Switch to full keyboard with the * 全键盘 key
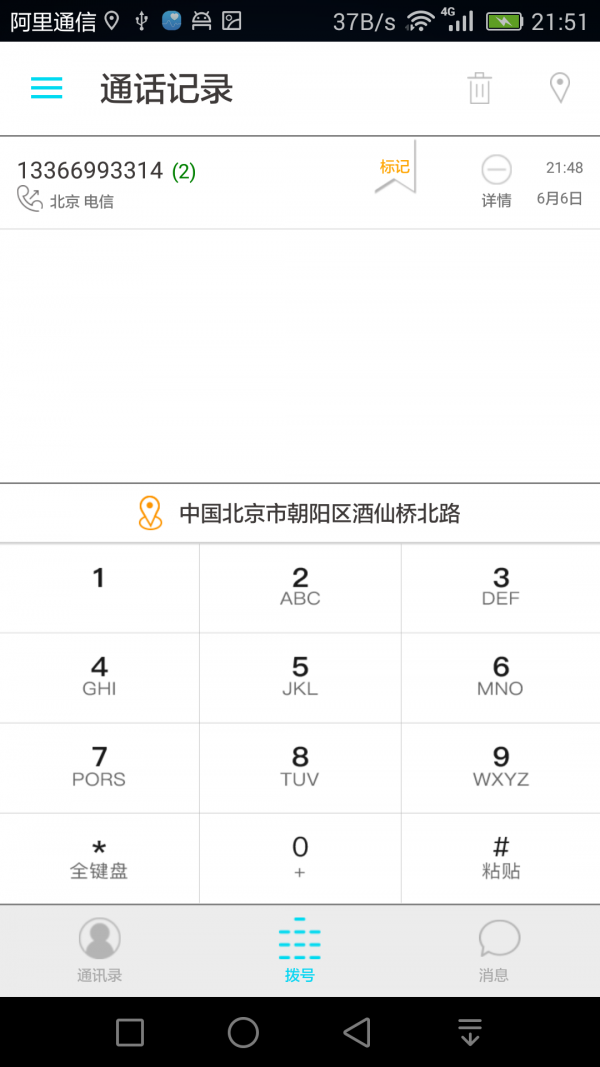Screen dimensions: 600x1067 click(99, 858)
